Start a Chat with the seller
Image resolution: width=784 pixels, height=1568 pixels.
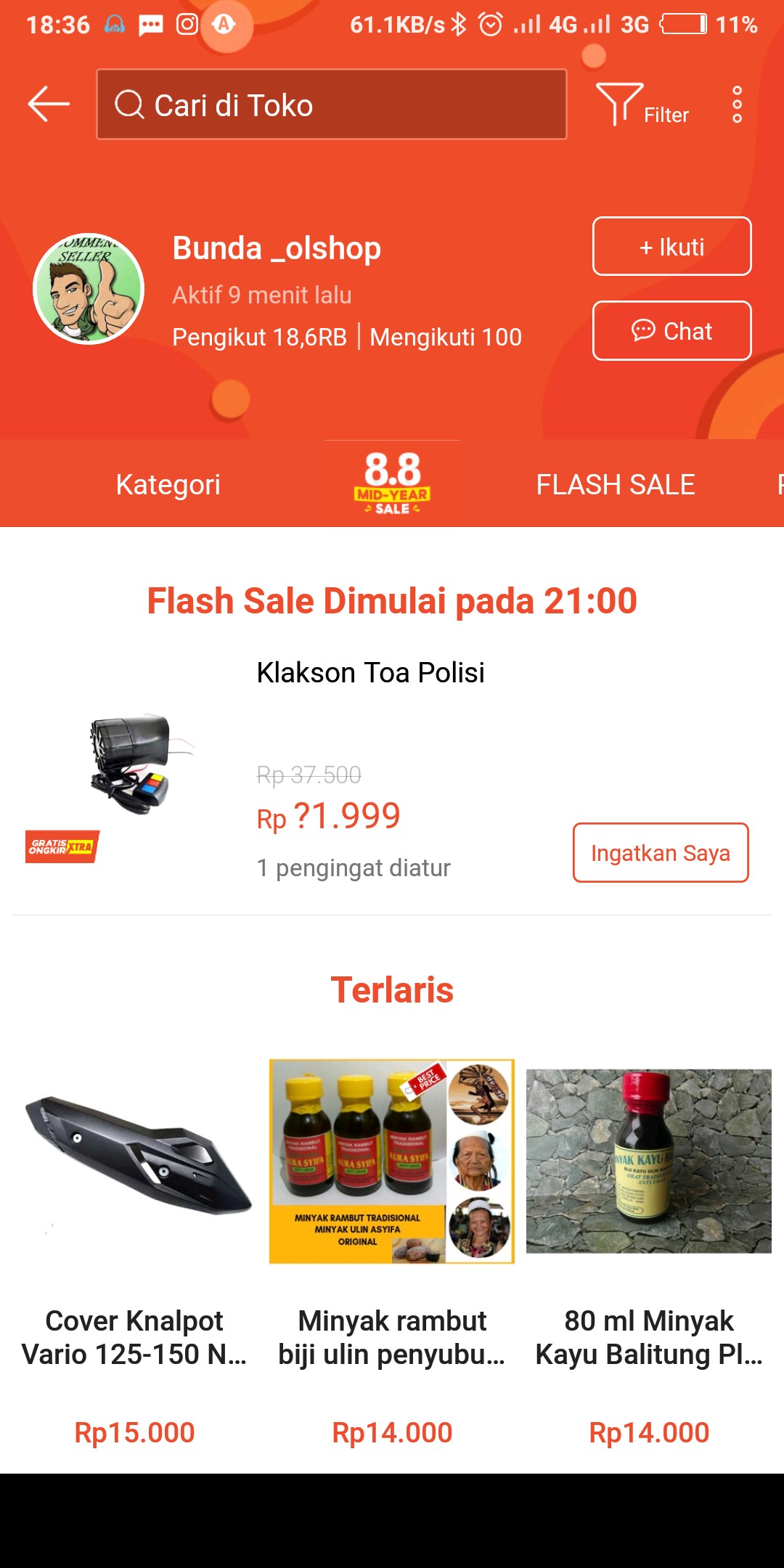click(x=671, y=331)
